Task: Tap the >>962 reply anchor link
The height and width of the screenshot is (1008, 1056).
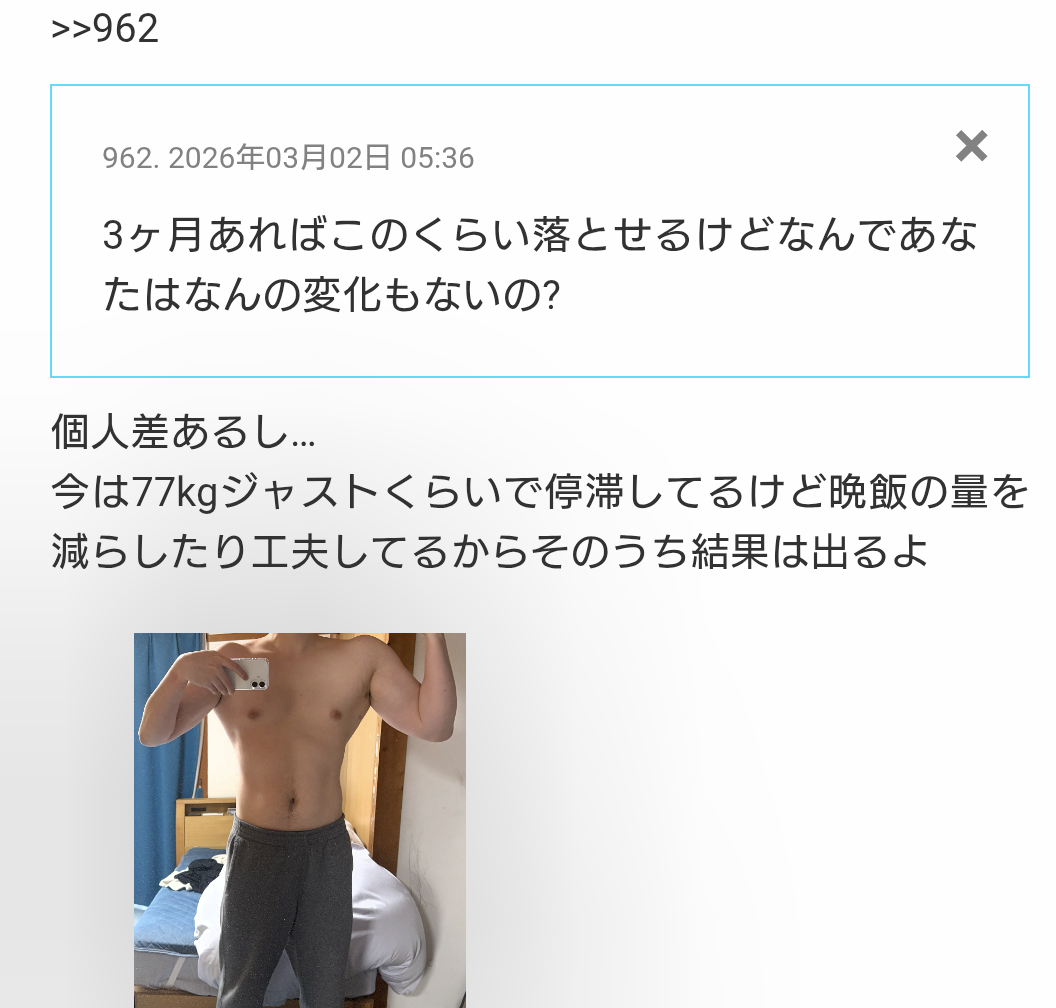Action: point(105,28)
